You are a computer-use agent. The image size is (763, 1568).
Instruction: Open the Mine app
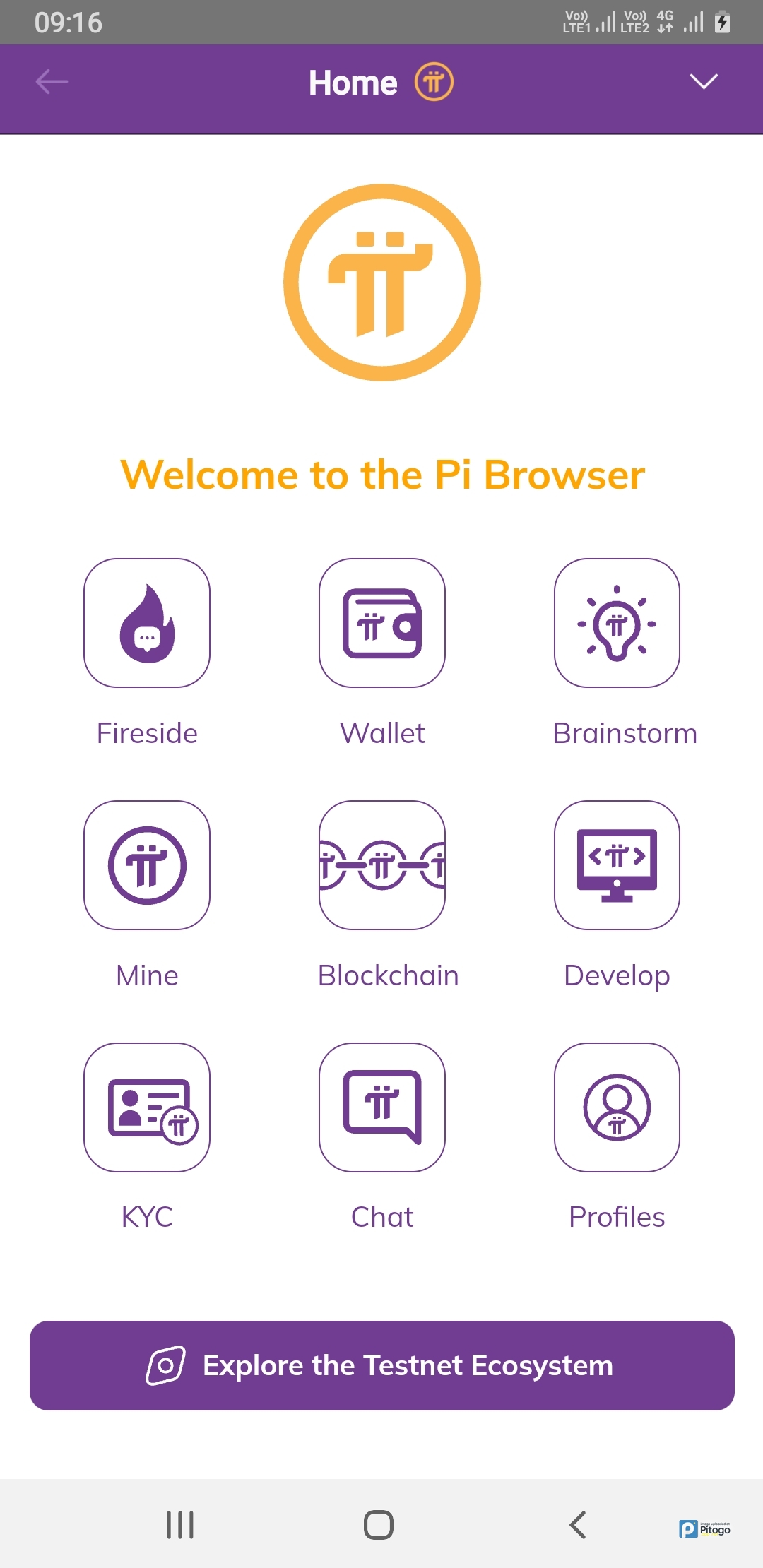click(147, 865)
